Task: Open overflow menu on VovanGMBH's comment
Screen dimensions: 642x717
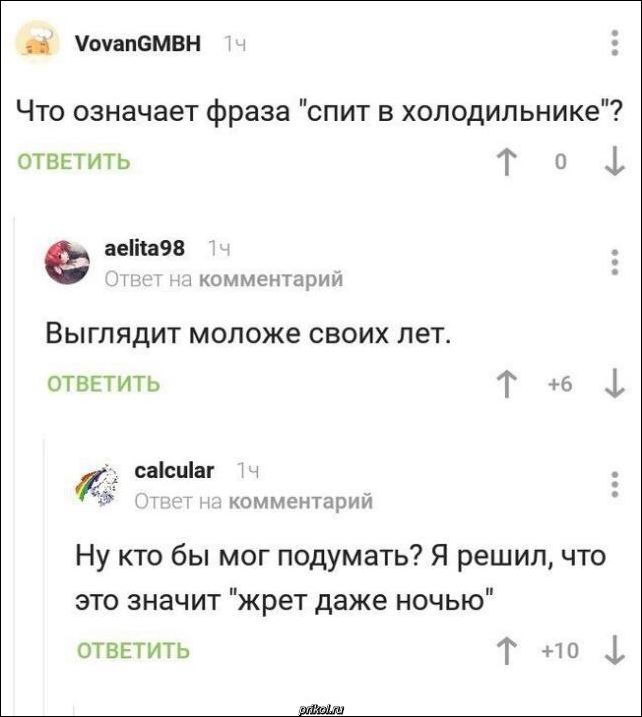Action: (x=614, y=44)
